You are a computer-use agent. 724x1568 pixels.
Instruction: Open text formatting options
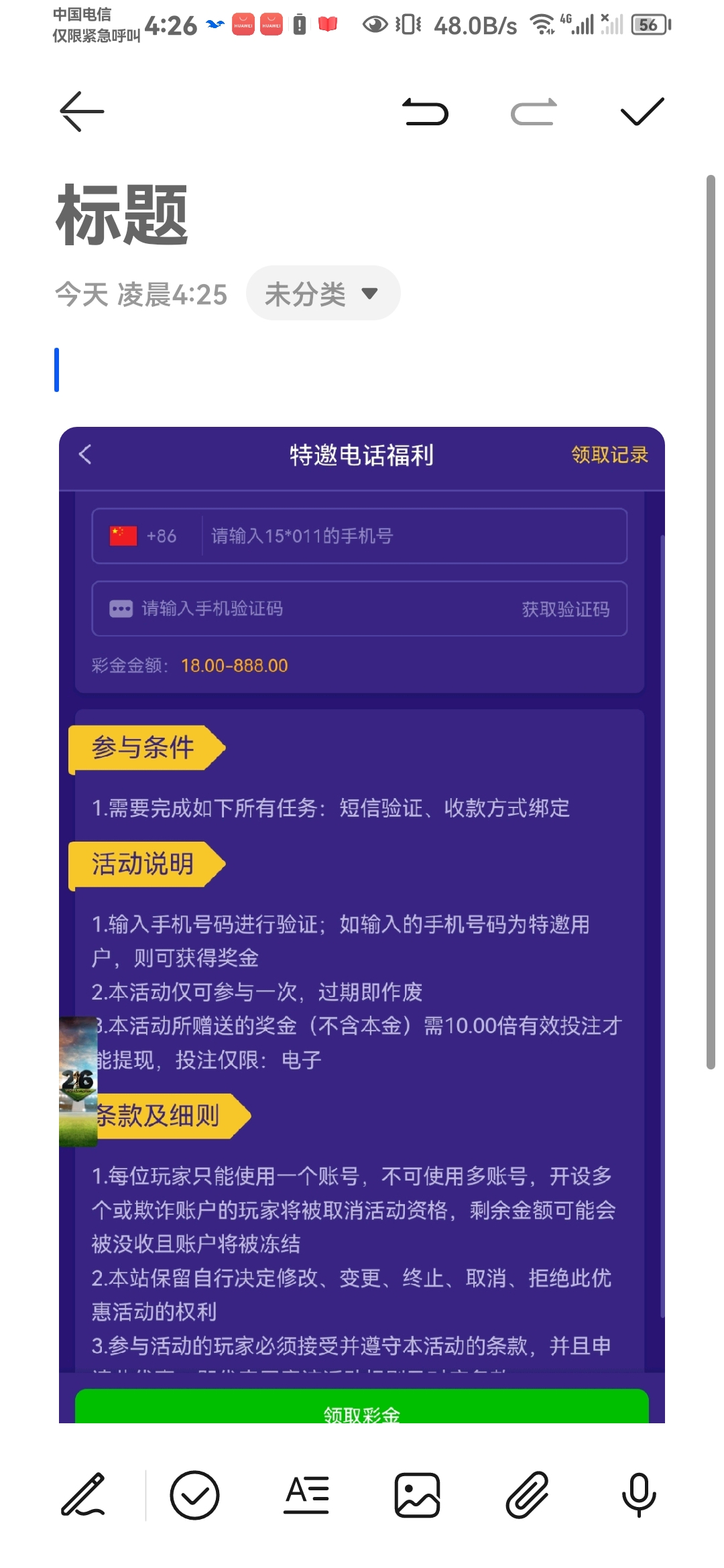click(306, 1494)
